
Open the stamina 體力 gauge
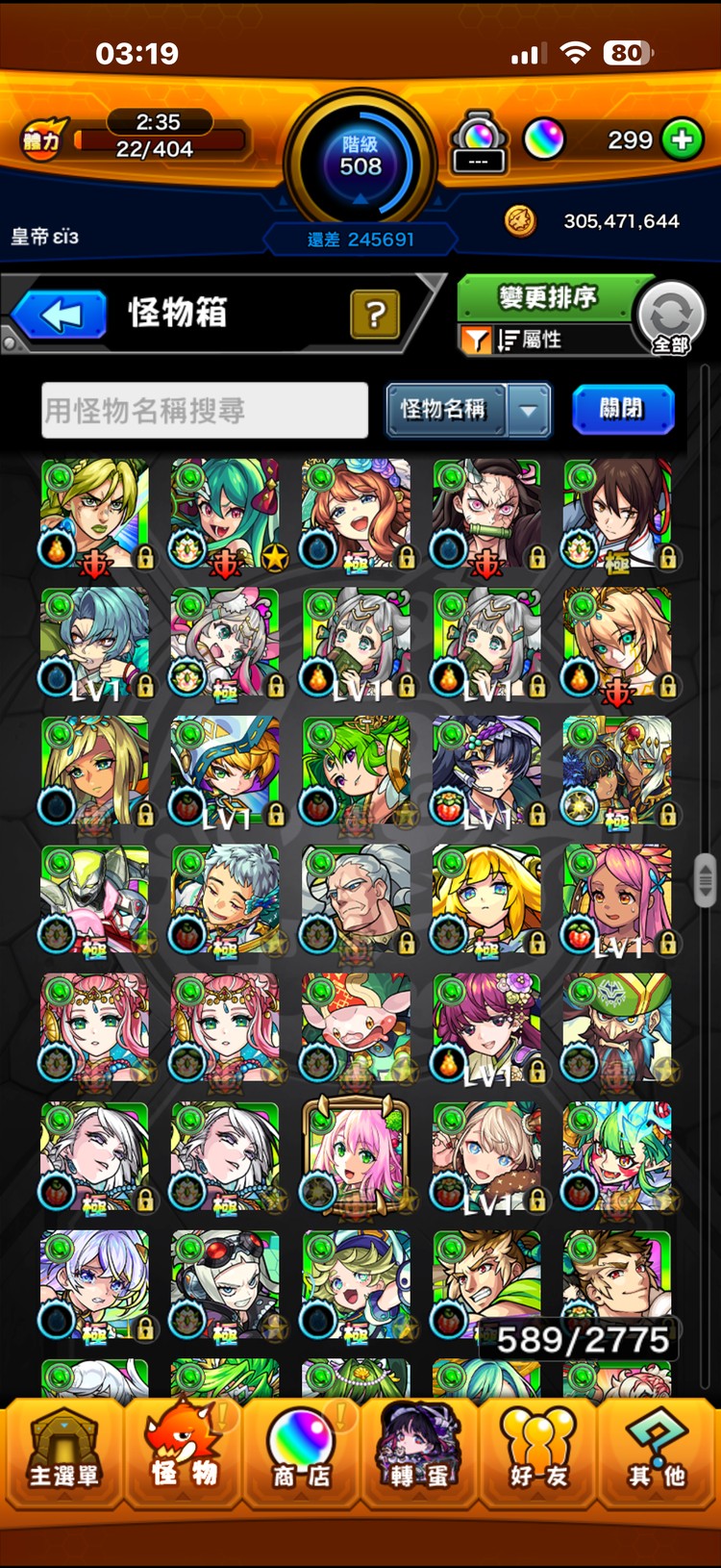[x=135, y=140]
